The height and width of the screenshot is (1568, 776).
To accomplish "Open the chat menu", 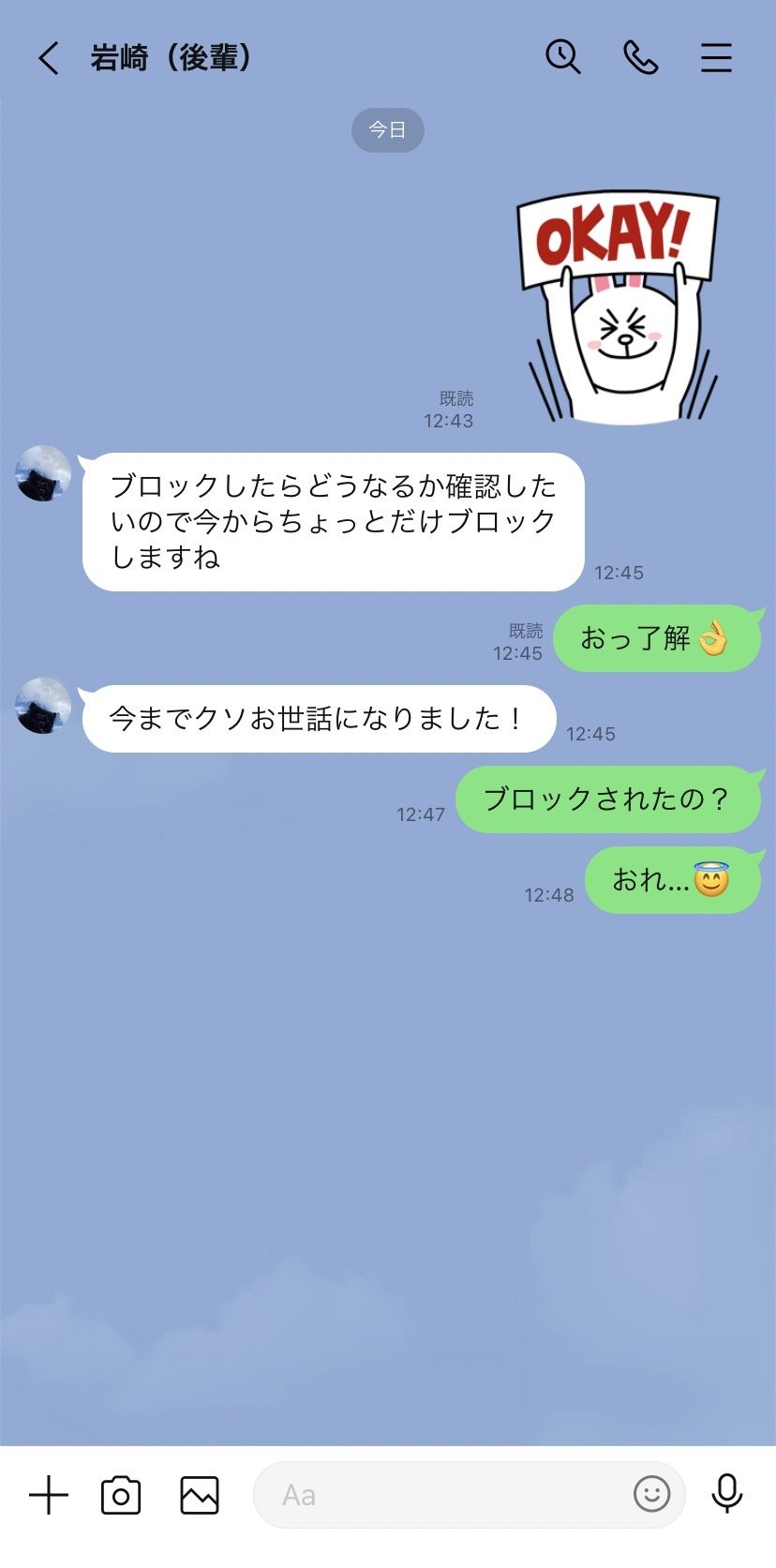I will click(716, 58).
